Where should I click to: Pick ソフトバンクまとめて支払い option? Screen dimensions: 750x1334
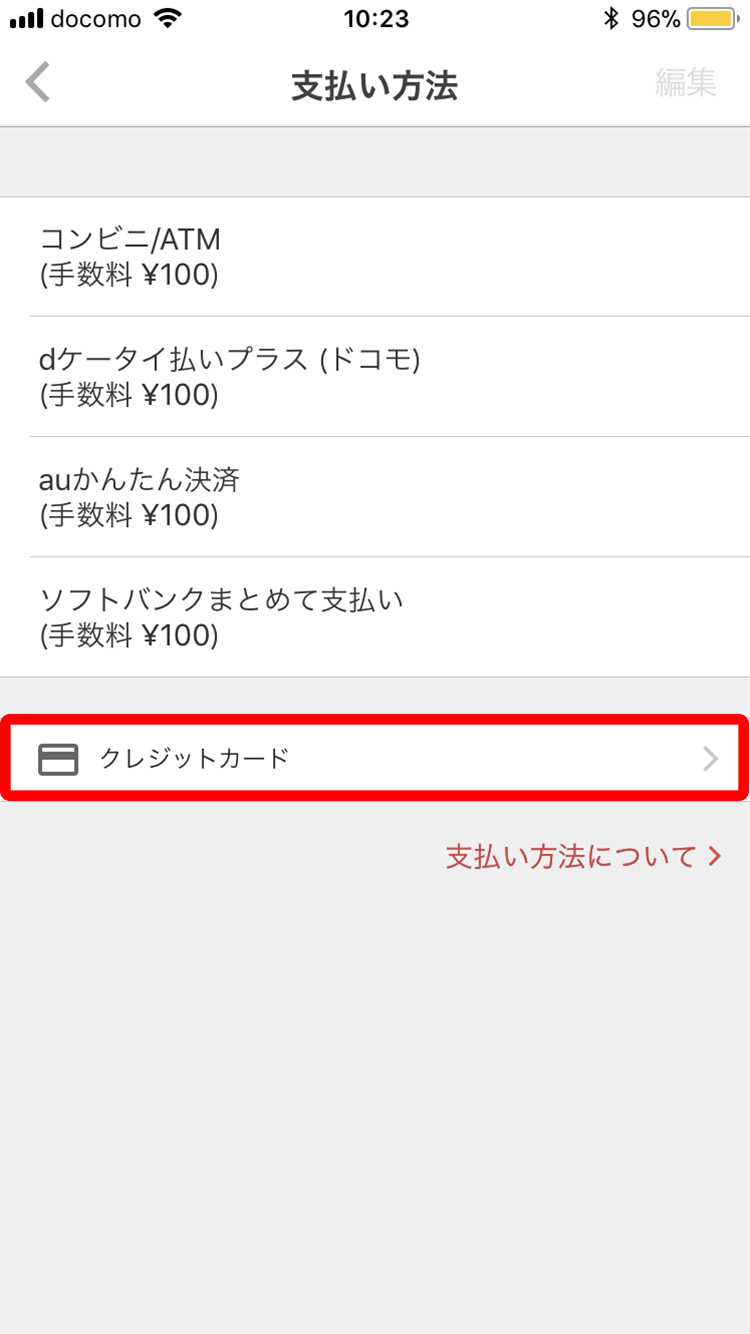[375, 617]
